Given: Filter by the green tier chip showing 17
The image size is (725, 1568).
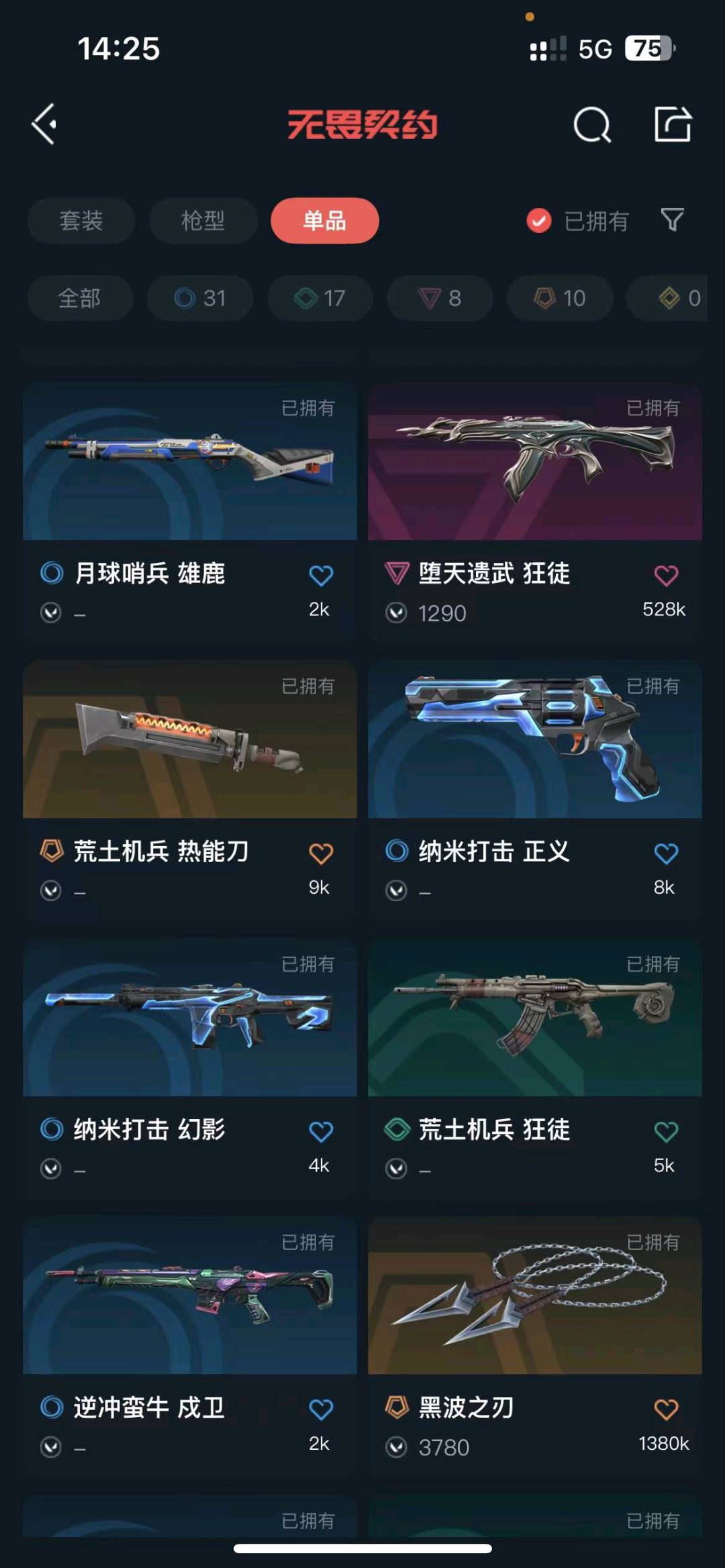Looking at the screenshot, I should (320, 298).
